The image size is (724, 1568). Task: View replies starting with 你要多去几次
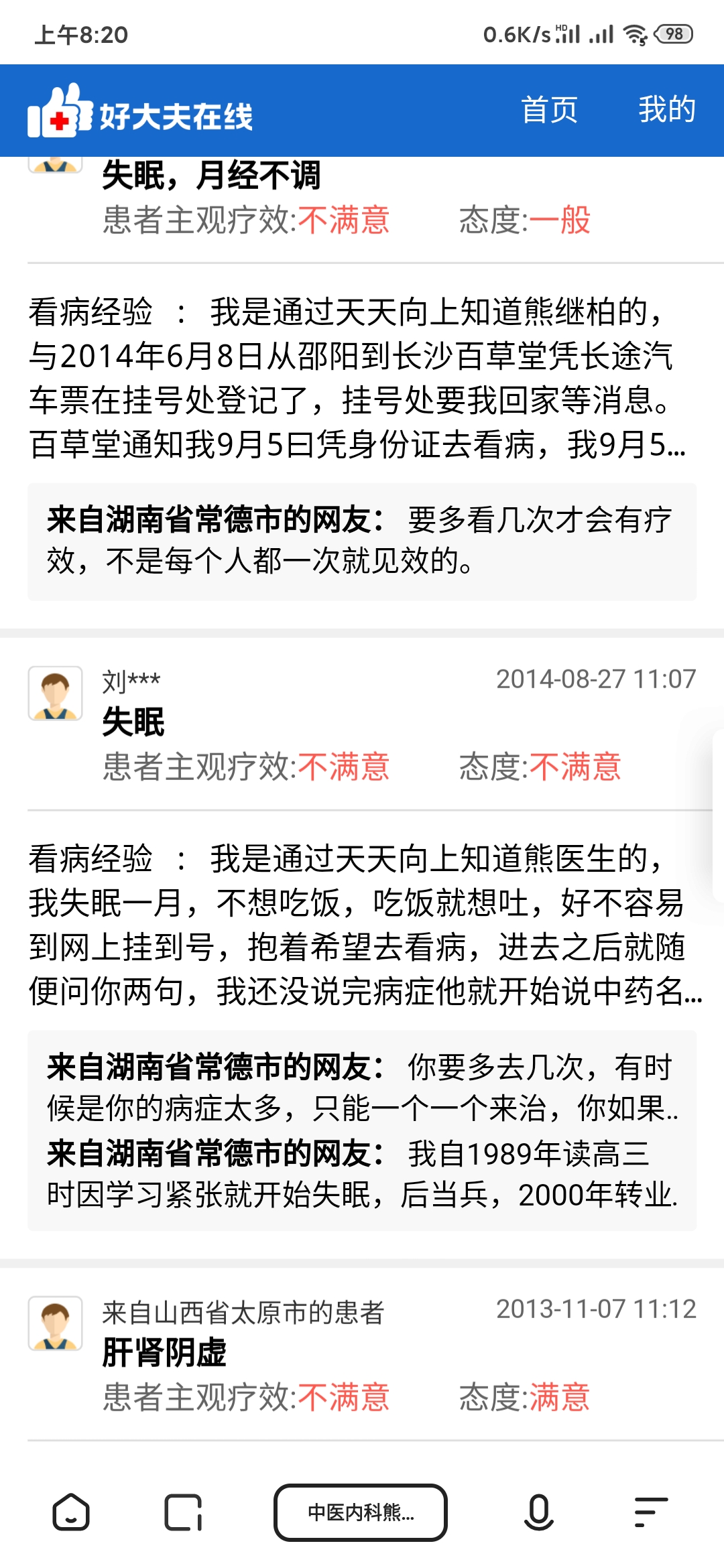click(362, 1088)
